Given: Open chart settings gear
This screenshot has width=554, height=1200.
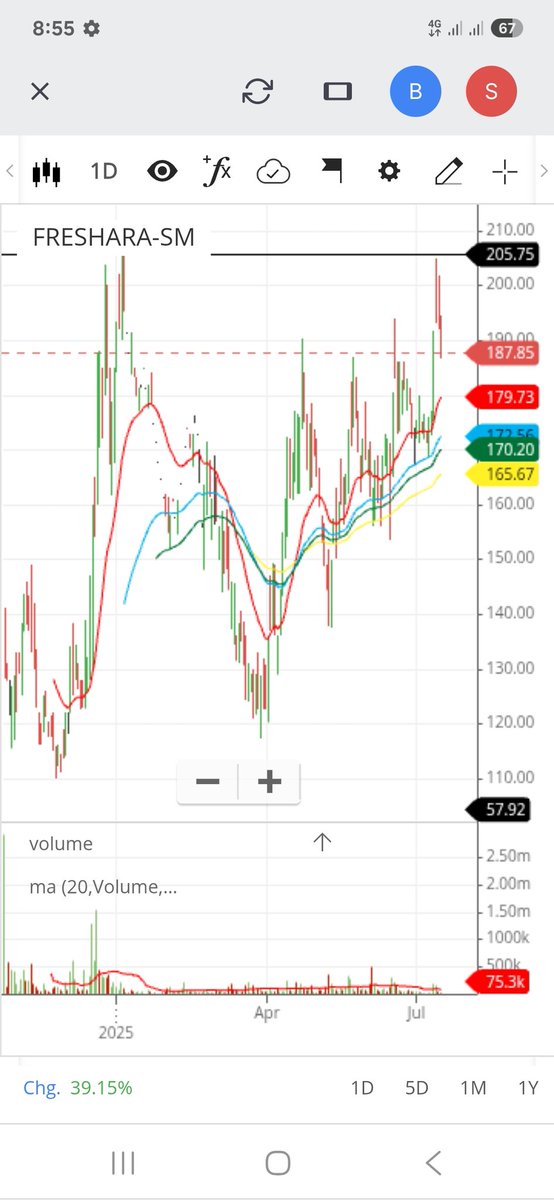Looking at the screenshot, I should 389,172.
